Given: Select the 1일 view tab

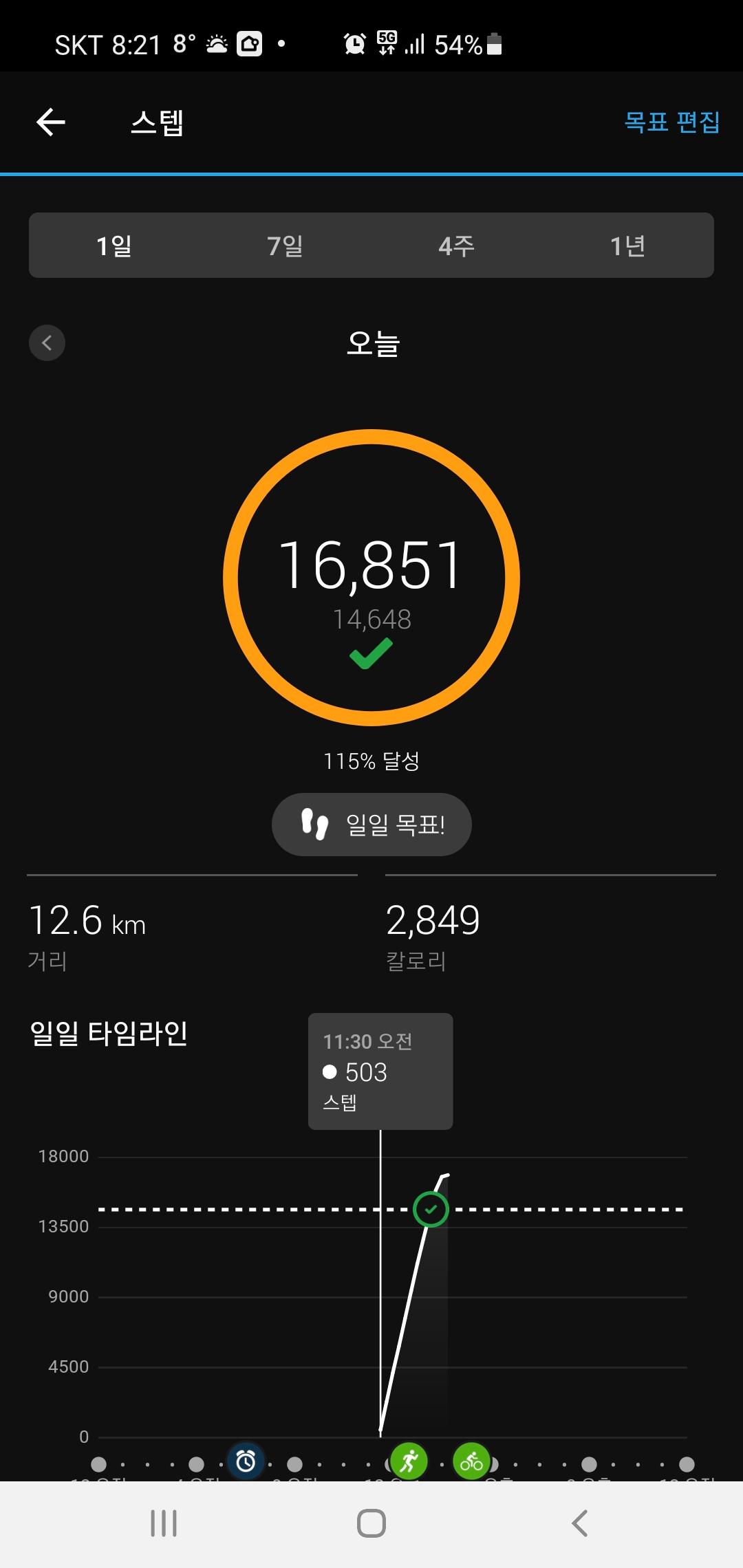Looking at the screenshot, I should pyautogui.click(x=114, y=246).
